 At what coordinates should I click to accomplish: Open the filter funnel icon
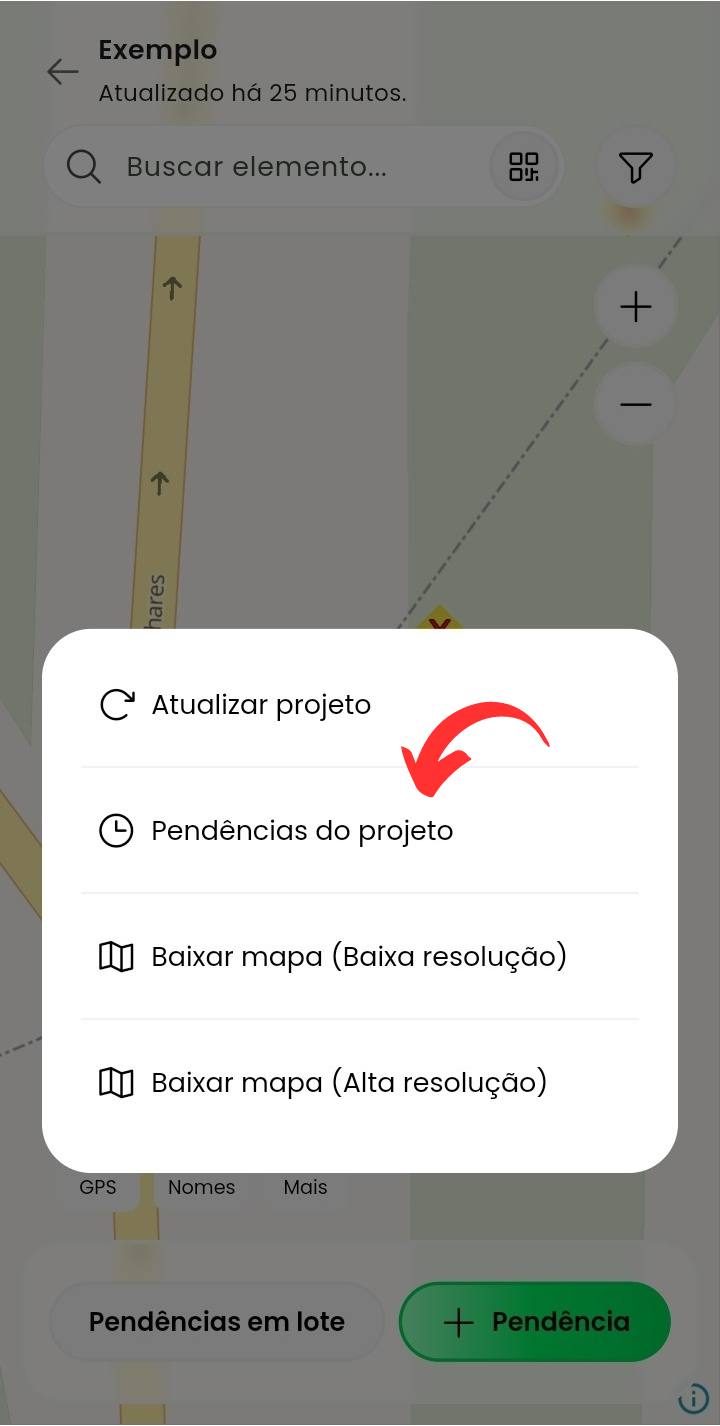(x=636, y=167)
